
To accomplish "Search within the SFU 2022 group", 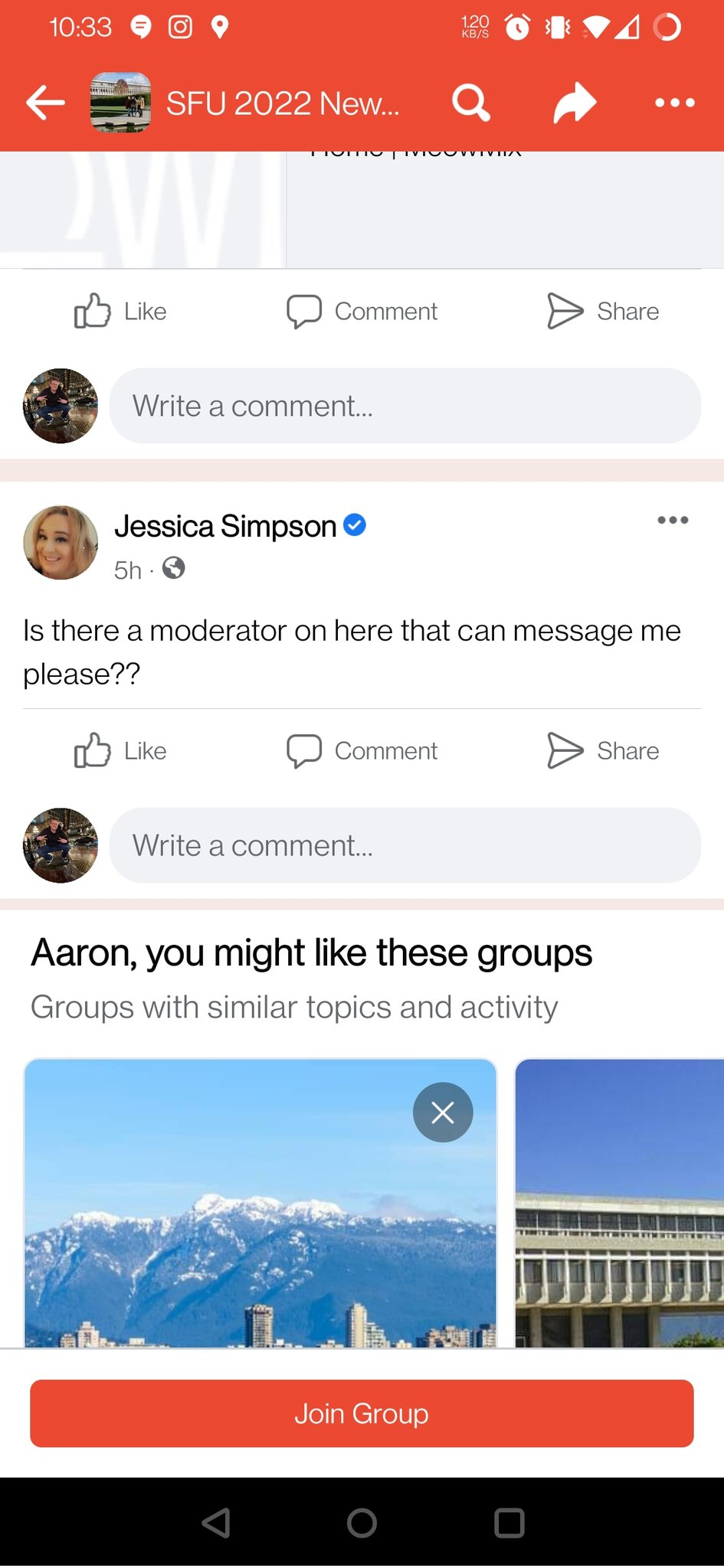I will [470, 103].
